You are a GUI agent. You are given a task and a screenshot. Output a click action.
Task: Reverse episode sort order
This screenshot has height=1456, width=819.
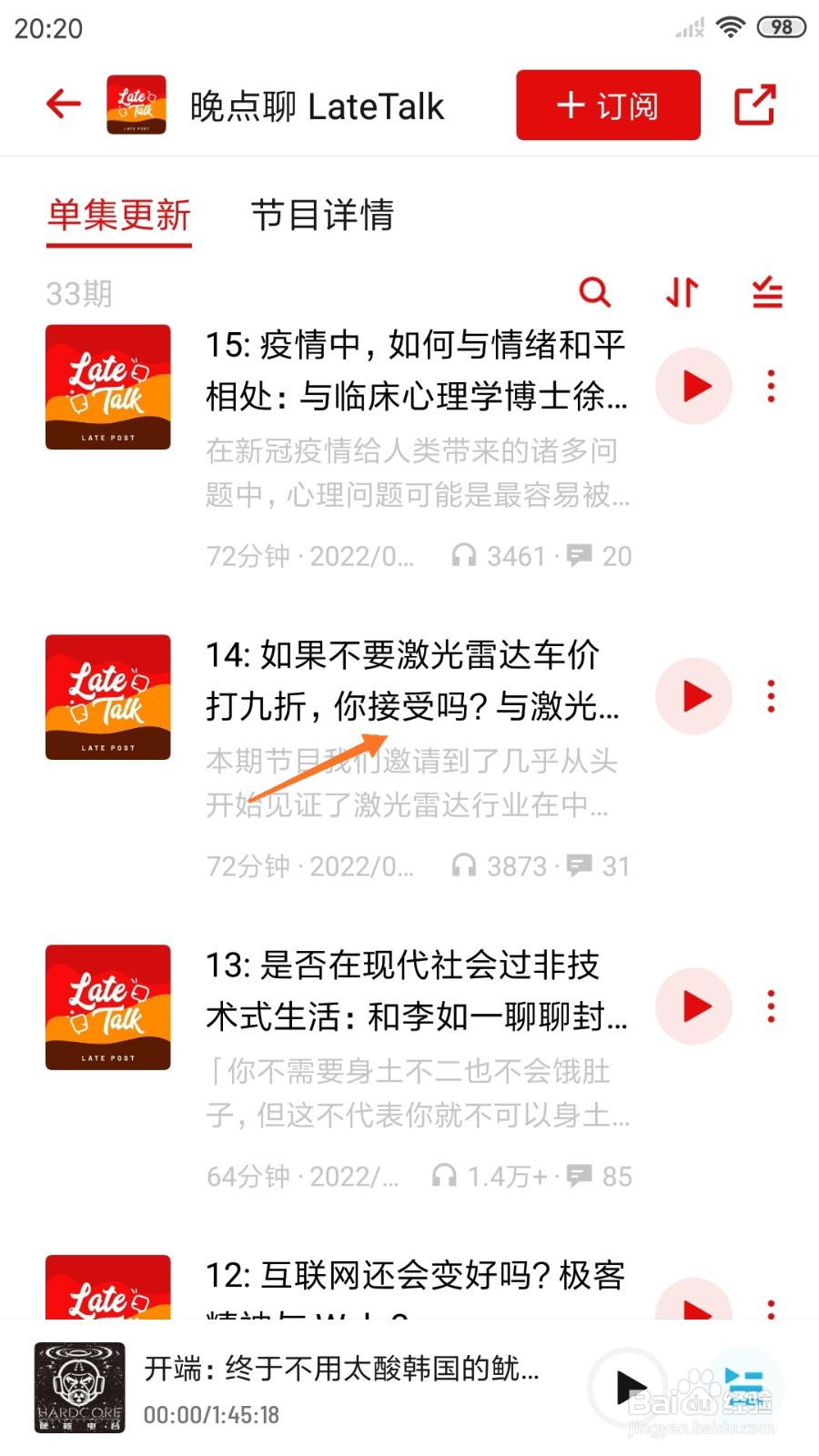click(x=682, y=293)
